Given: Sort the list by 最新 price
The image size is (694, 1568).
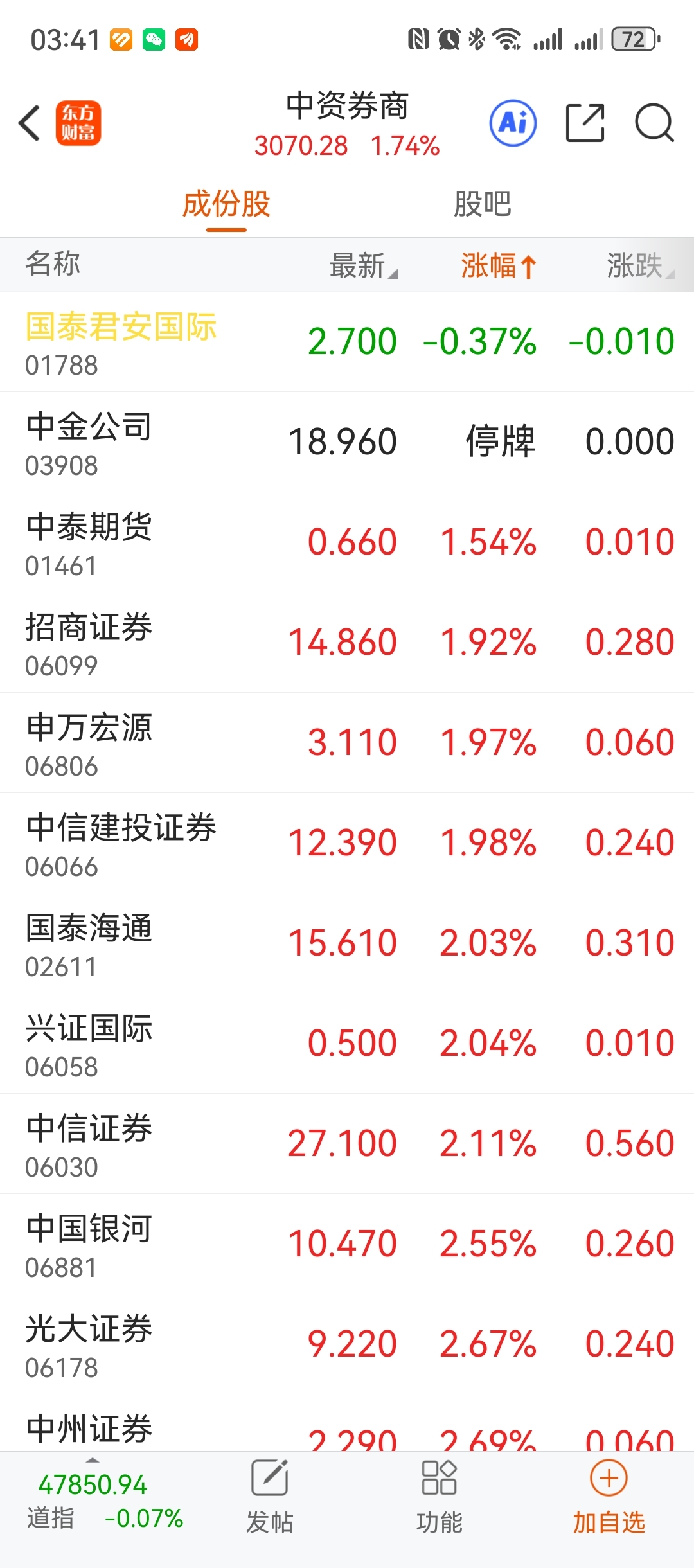Looking at the screenshot, I should pyautogui.click(x=363, y=265).
